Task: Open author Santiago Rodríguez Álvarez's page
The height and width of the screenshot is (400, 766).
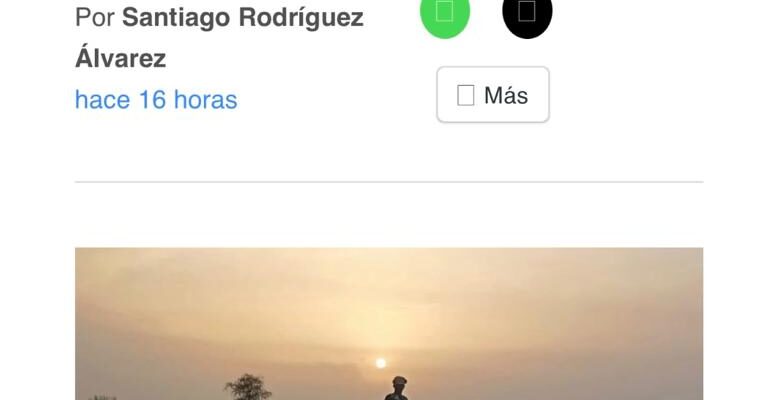Action: tap(242, 18)
